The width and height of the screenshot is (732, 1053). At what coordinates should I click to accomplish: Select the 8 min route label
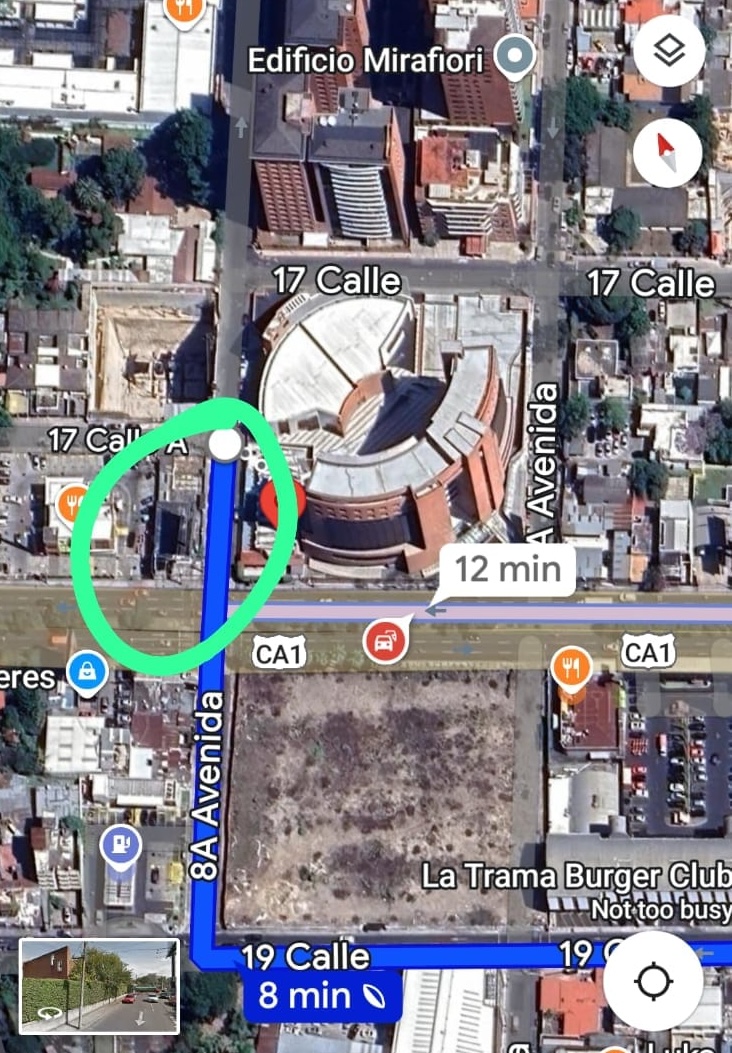pyautogui.click(x=320, y=996)
